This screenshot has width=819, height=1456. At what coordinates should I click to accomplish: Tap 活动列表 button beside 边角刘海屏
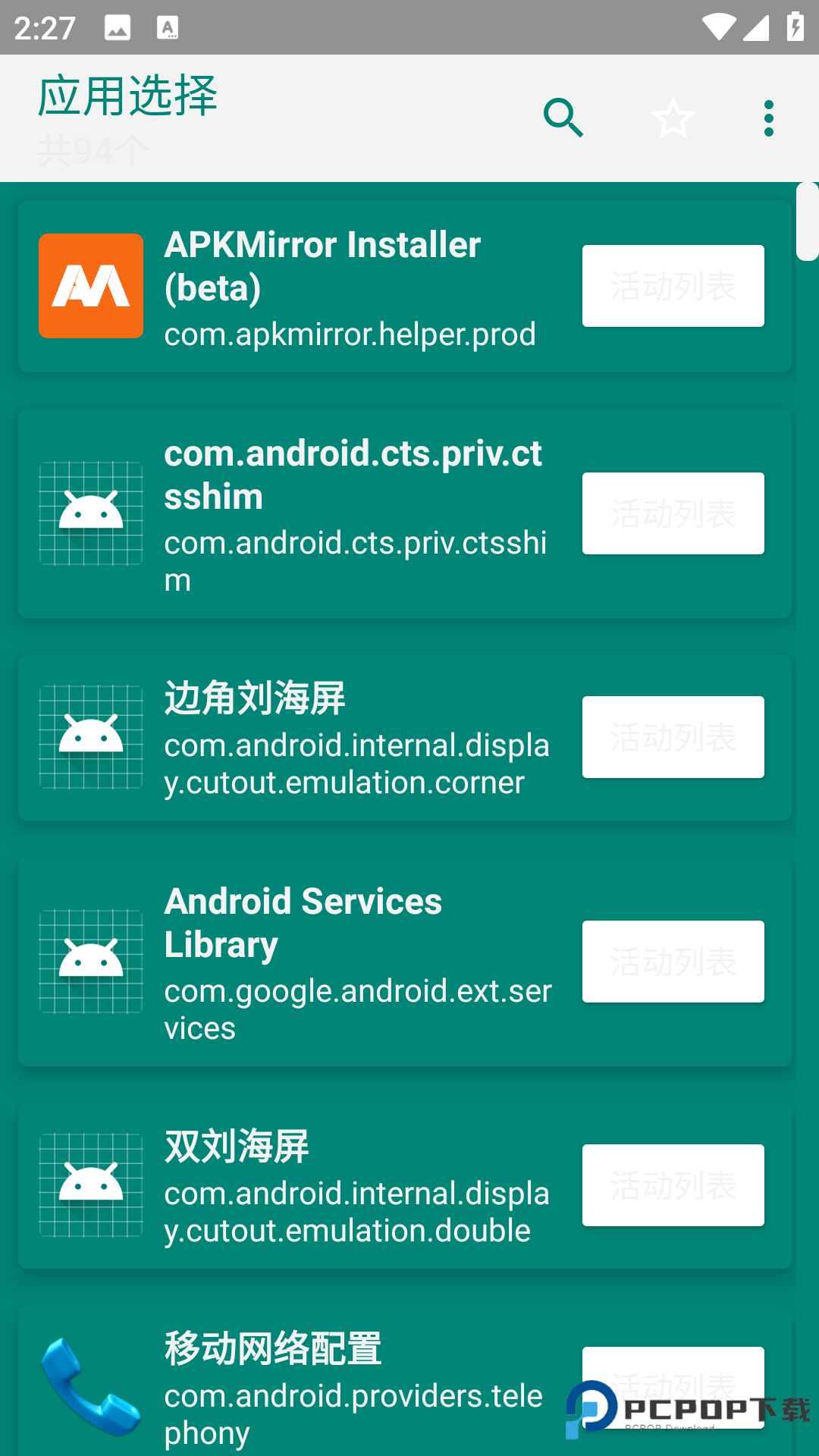[673, 737]
